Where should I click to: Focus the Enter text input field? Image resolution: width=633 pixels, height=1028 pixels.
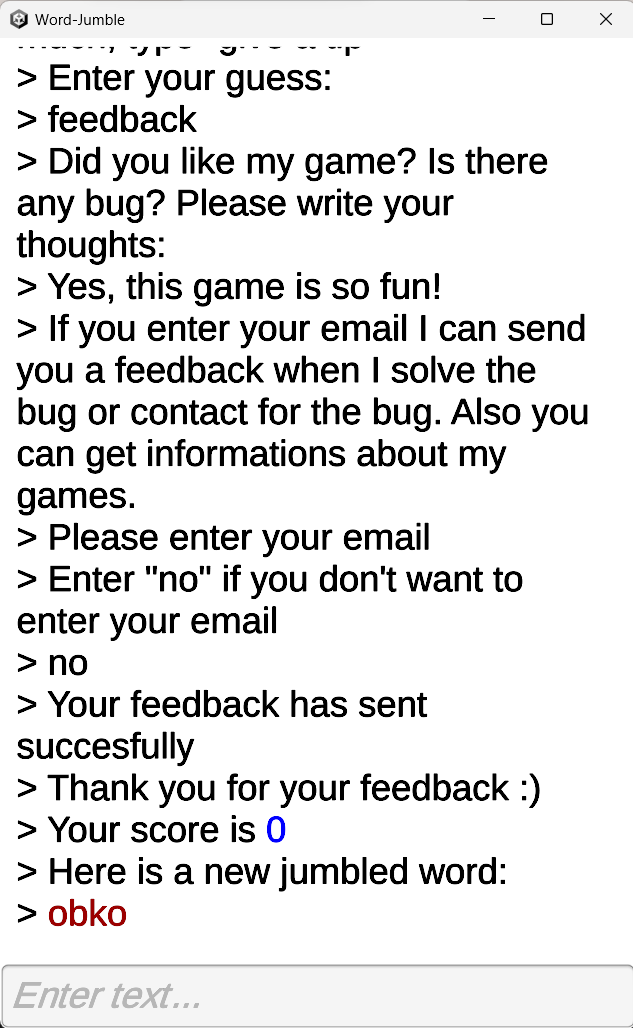tap(317, 996)
